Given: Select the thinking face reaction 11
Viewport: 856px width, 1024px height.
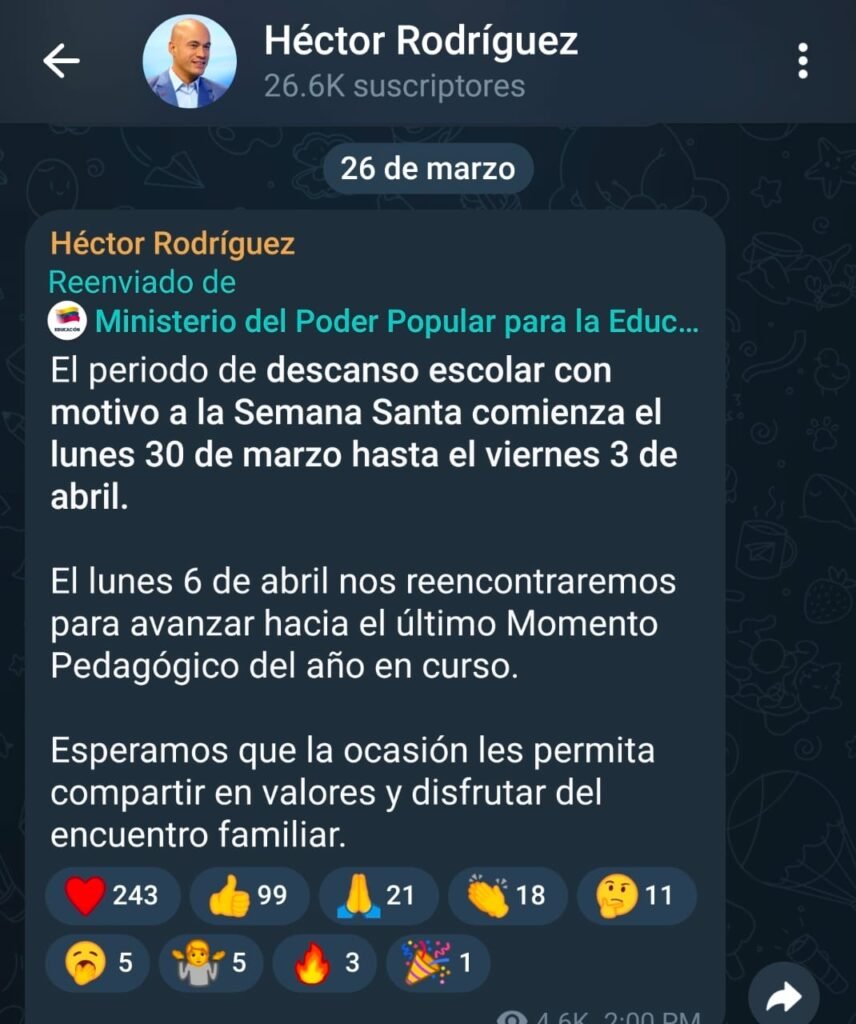Looking at the screenshot, I should pyautogui.click(x=636, y=895).
